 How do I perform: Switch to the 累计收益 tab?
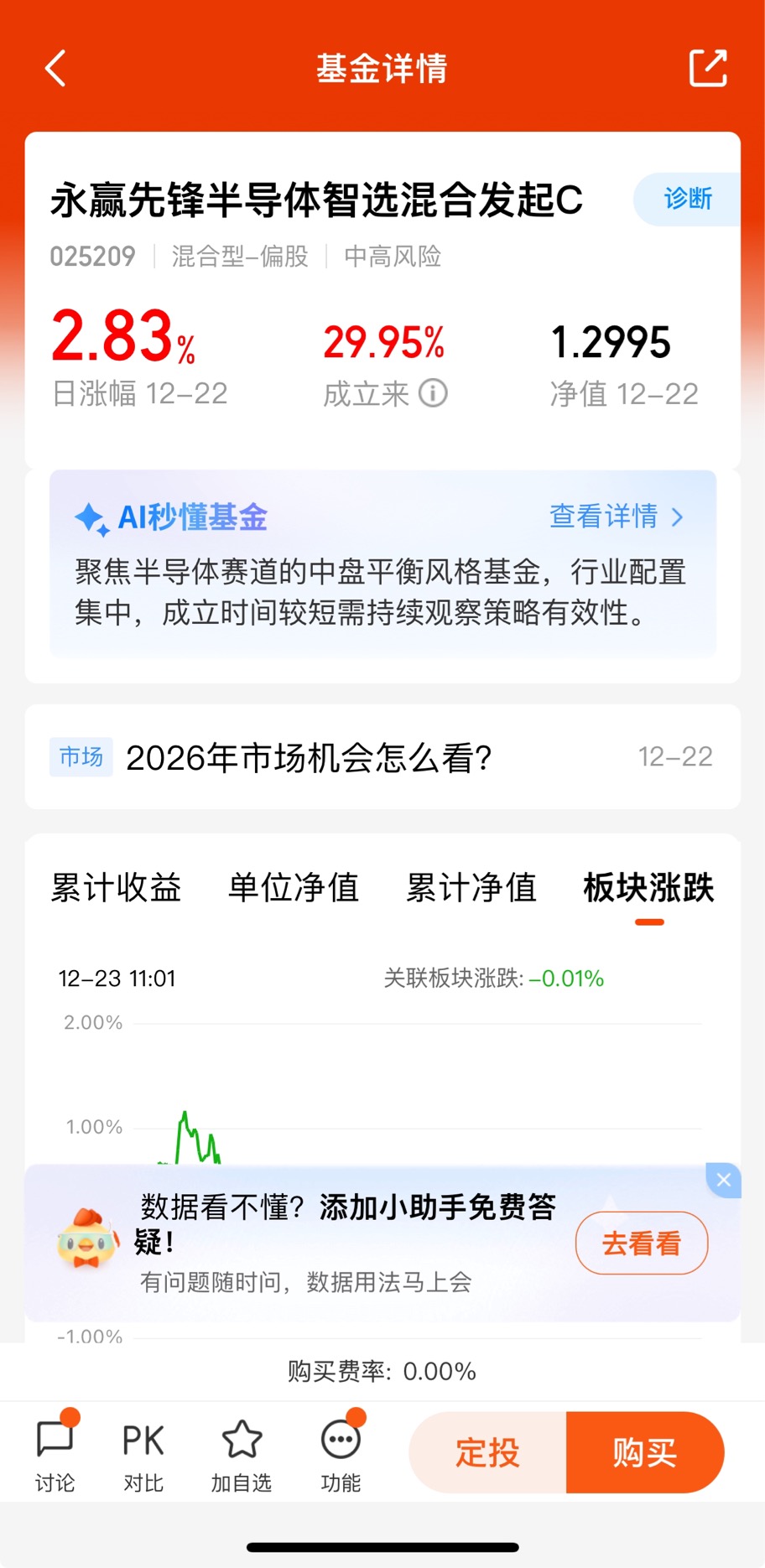coord(116,888)
